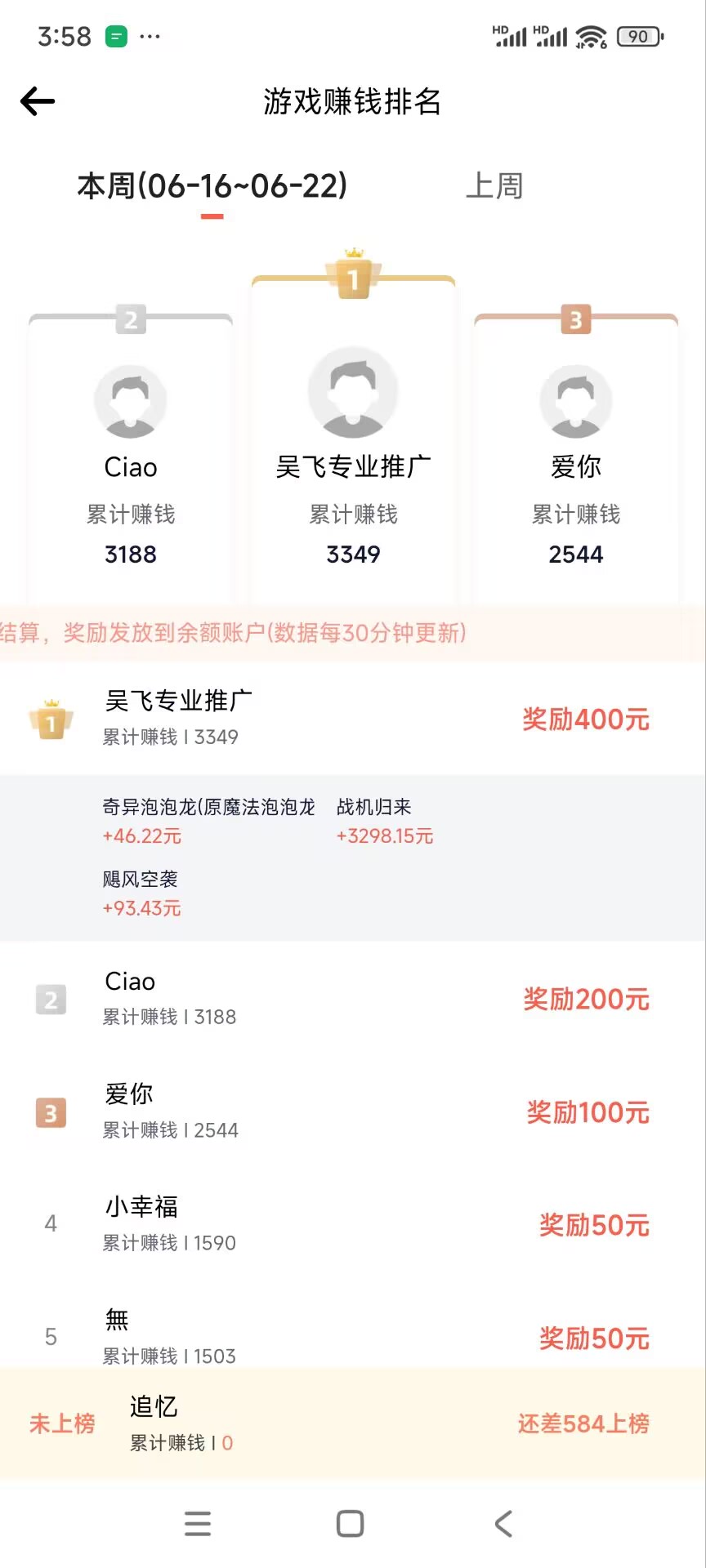This screenshot has height=1568, width=706.
Task: Select the 战机归来 +3298.15元 game entry
Action: tap(386, 821)
